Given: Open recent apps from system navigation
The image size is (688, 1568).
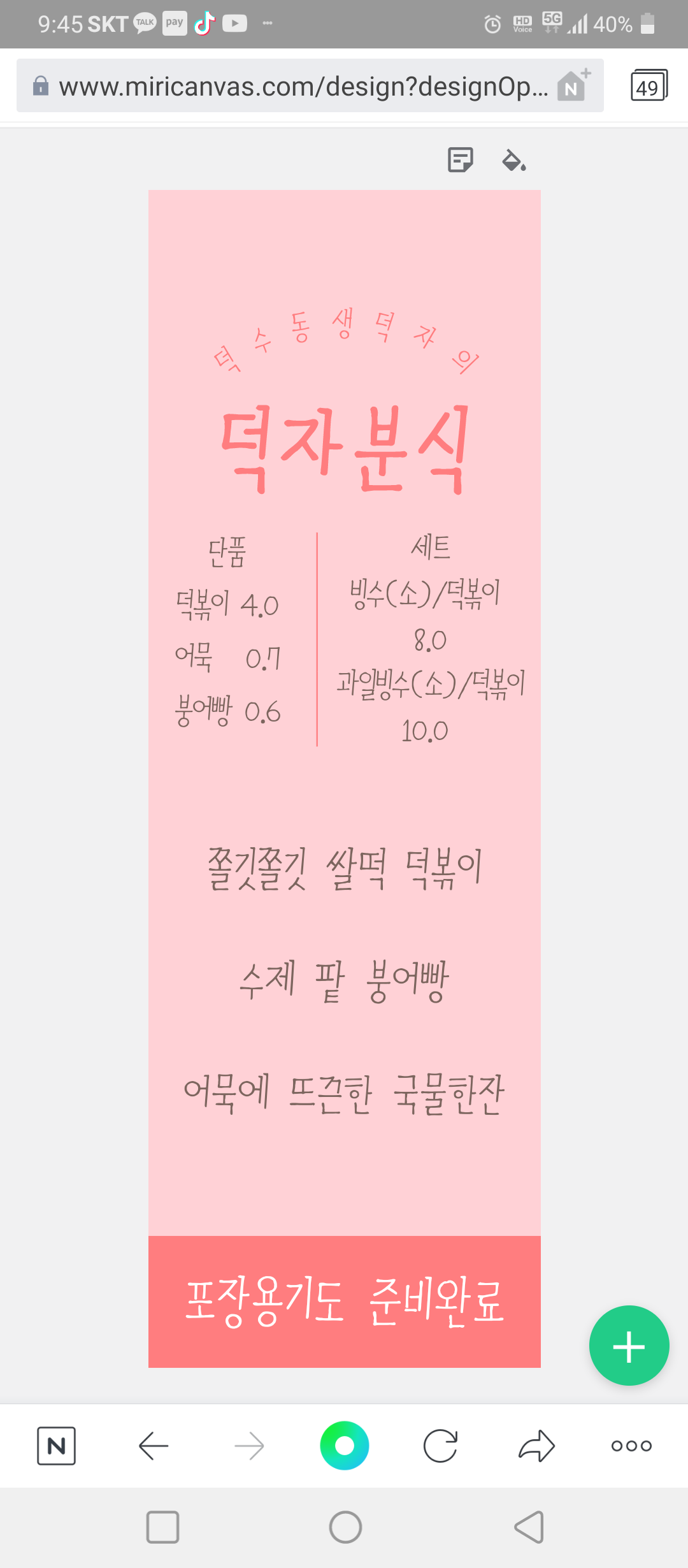Looking at the screenshot, I should click(162, 1527).
